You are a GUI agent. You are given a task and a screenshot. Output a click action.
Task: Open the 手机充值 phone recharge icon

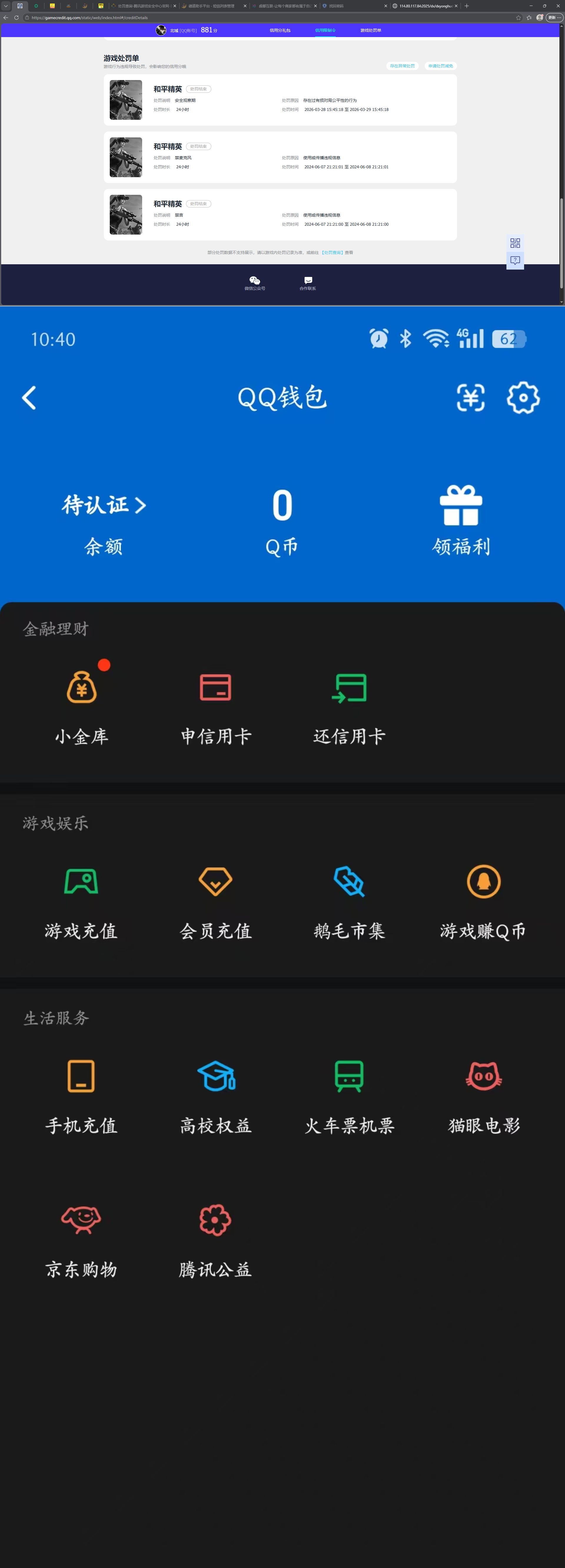tap(81, 1076)
